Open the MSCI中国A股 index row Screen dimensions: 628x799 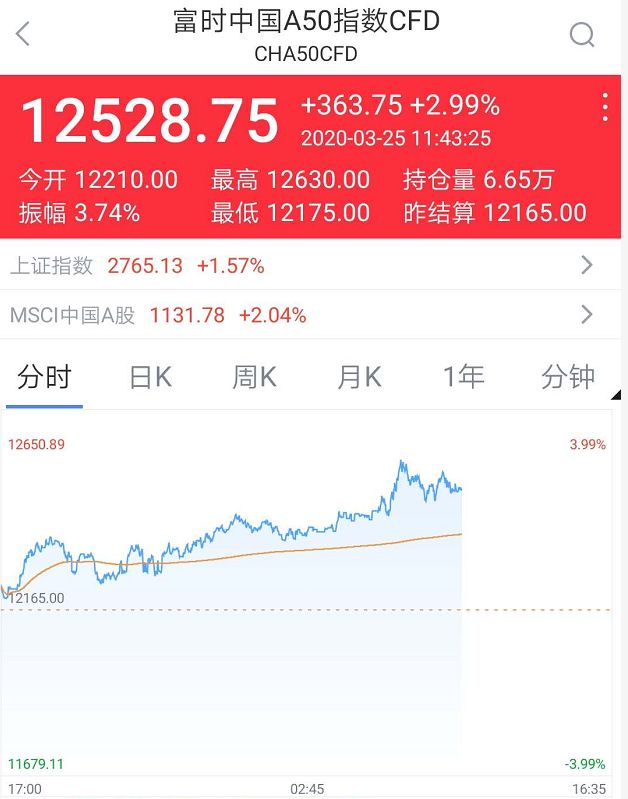coord(300,316)
